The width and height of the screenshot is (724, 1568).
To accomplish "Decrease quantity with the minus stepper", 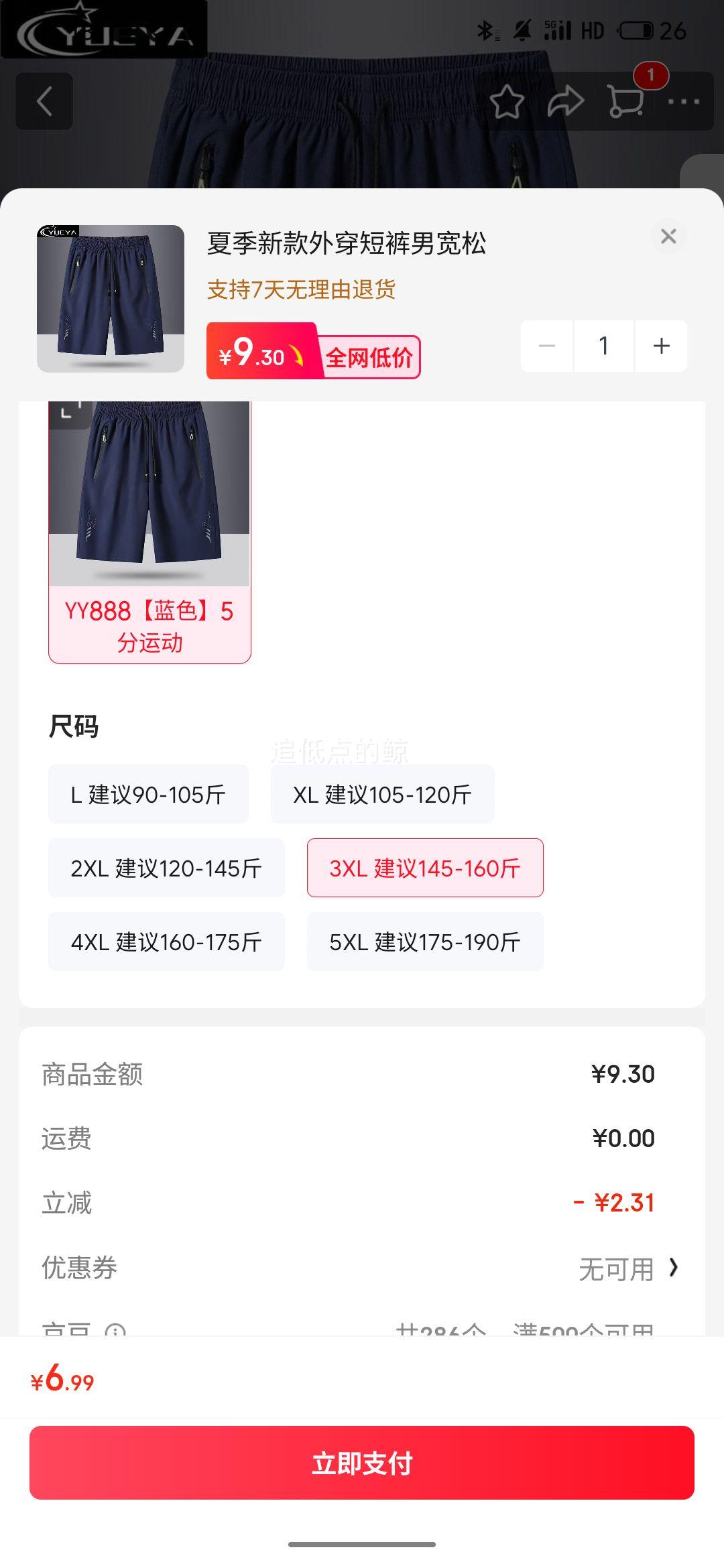I will click(548, 345).
